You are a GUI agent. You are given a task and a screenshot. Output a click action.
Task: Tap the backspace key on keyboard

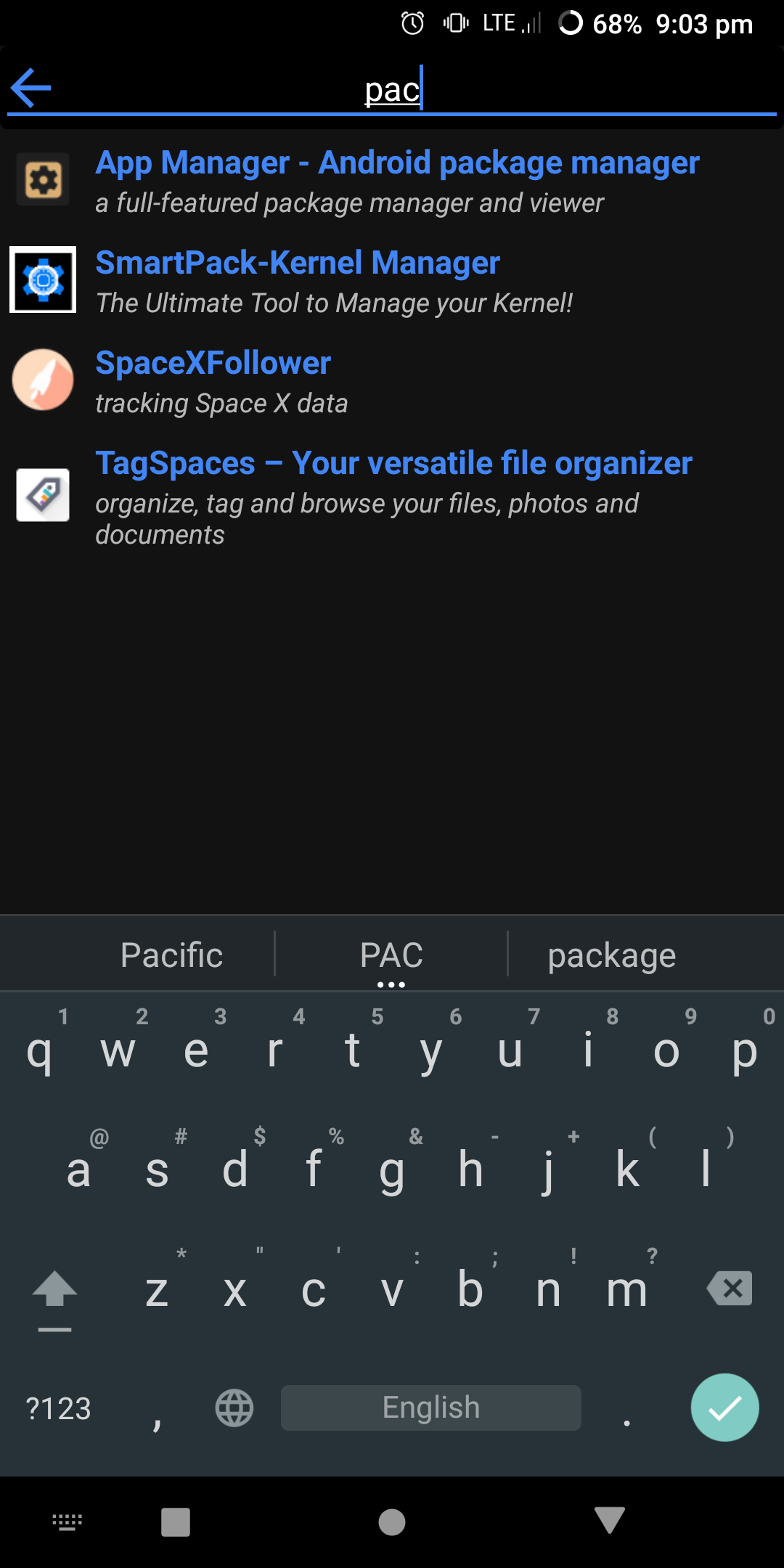click(x=730, y=1289)
